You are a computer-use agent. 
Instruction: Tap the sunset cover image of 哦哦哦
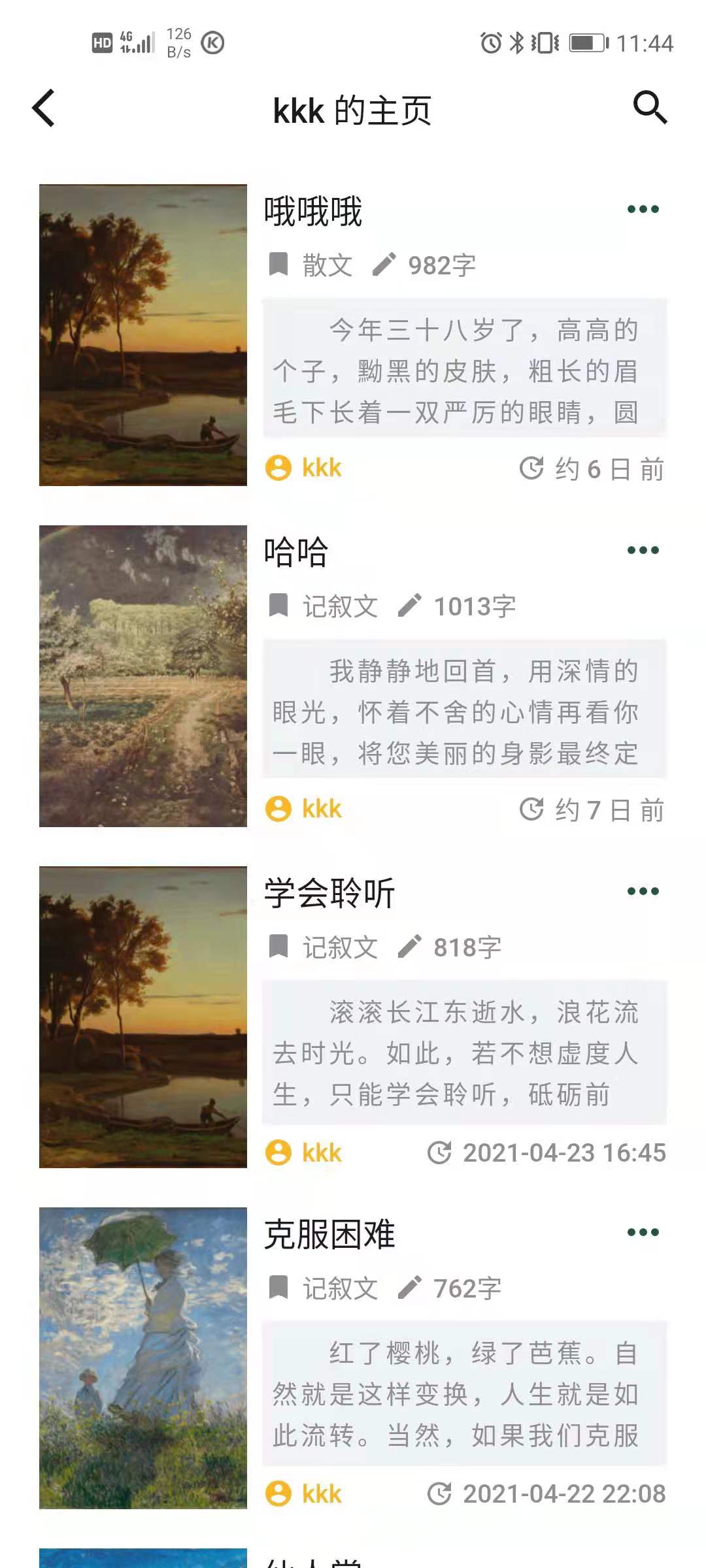[x=143, y=335]
